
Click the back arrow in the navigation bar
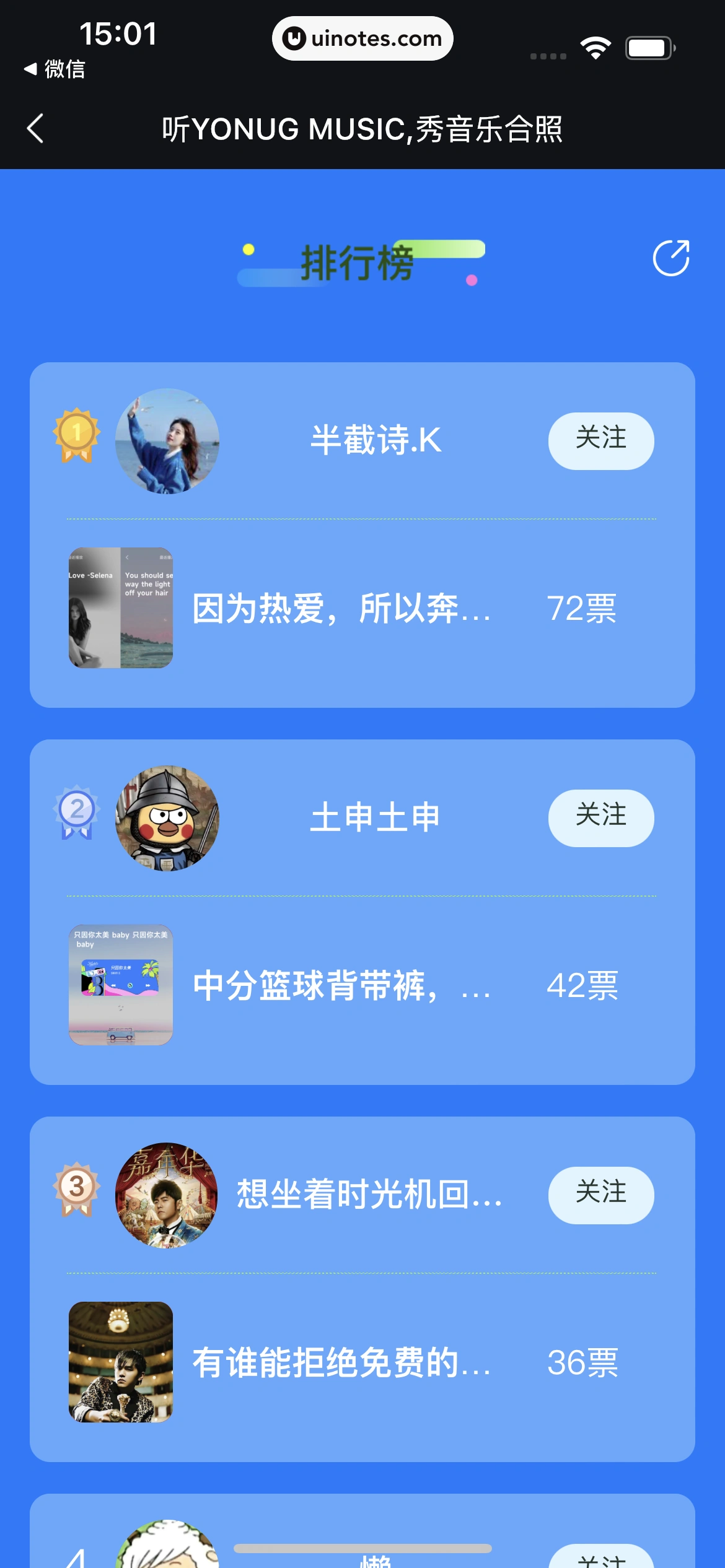tap(35, 129)
